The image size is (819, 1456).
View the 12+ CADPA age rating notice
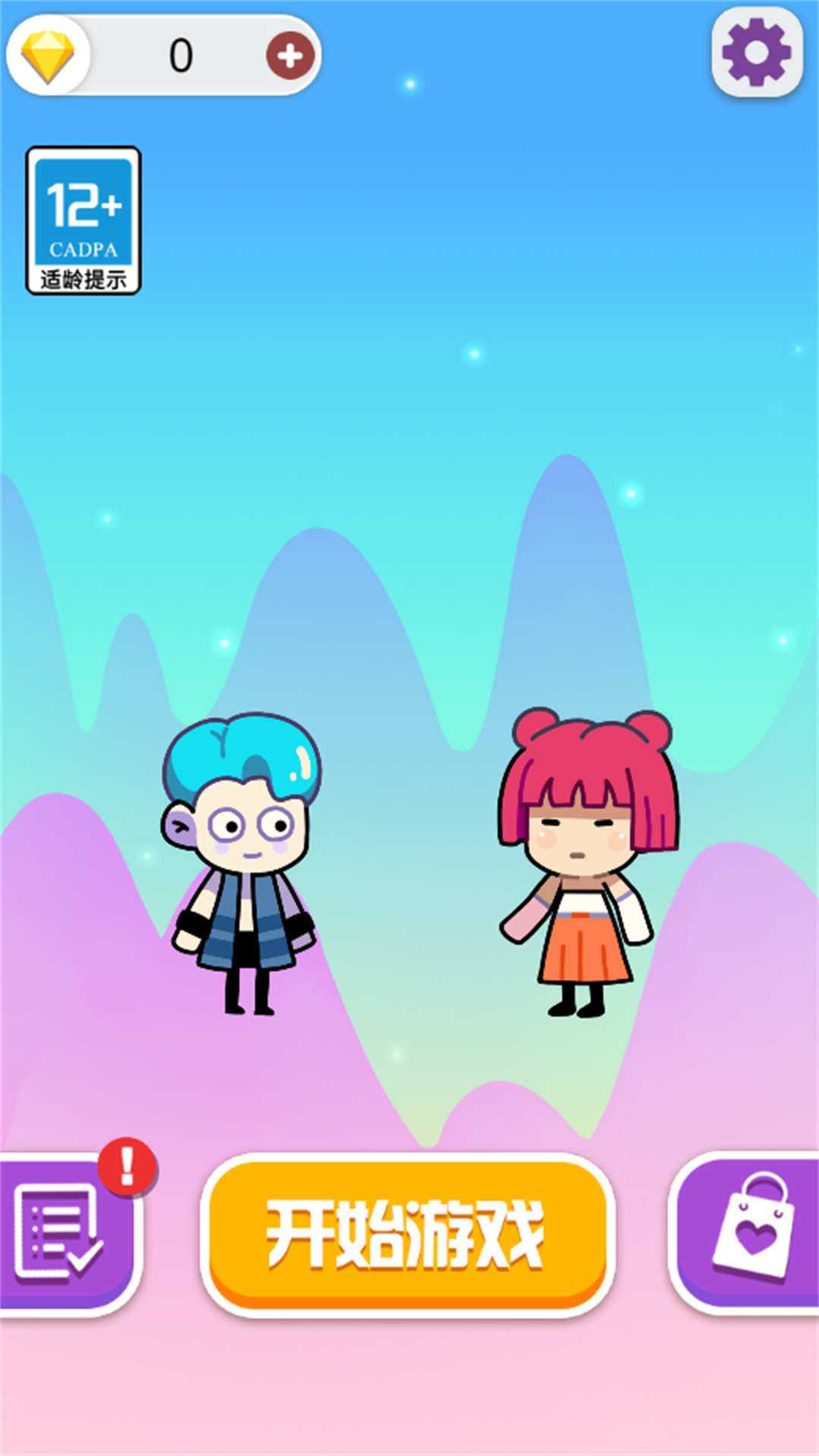83,220
